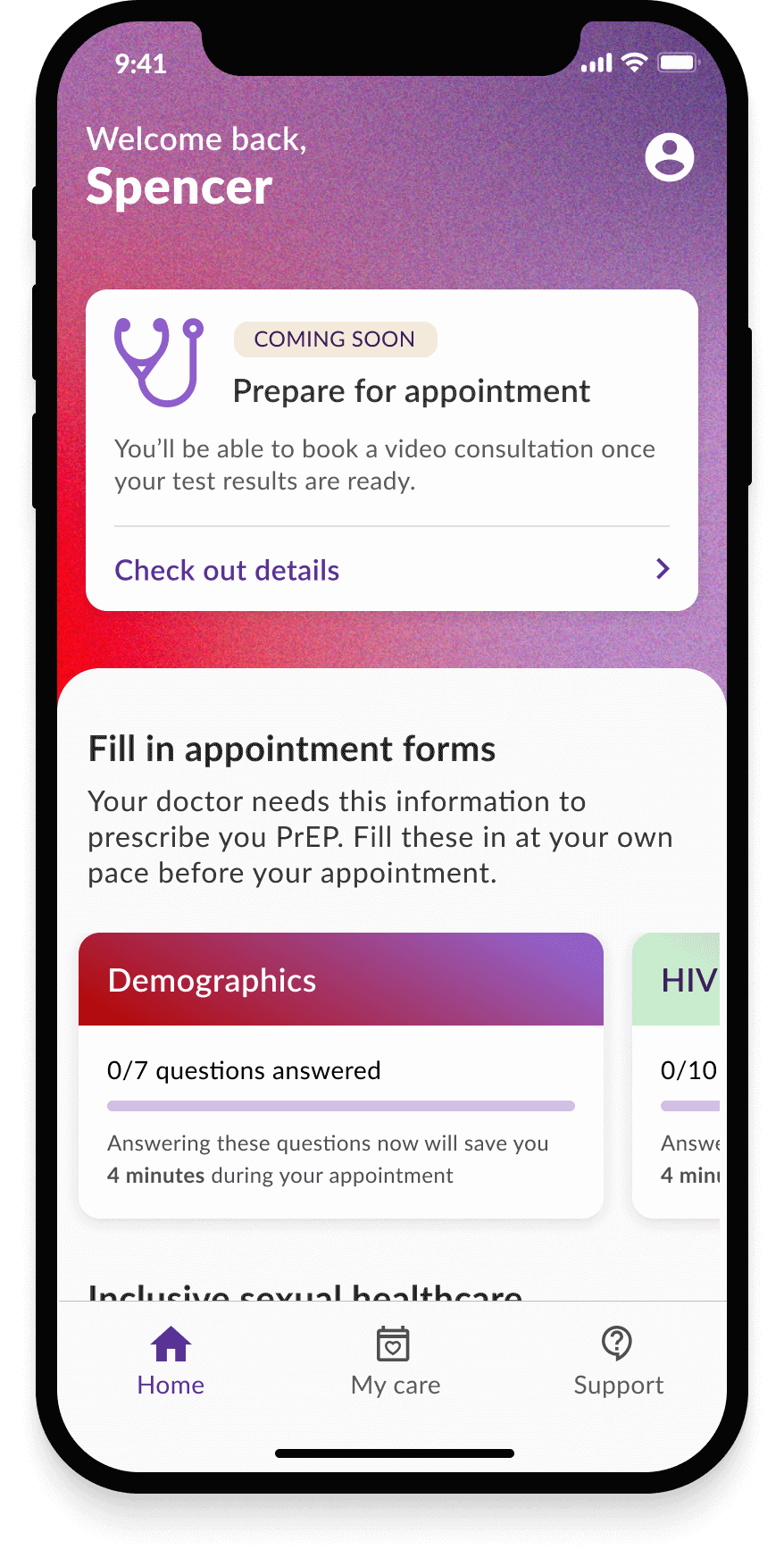This screenshot has width=784, height=1566.
Task: Open the profile account icon
Action: pyautogui.click(x=669, y=158)
